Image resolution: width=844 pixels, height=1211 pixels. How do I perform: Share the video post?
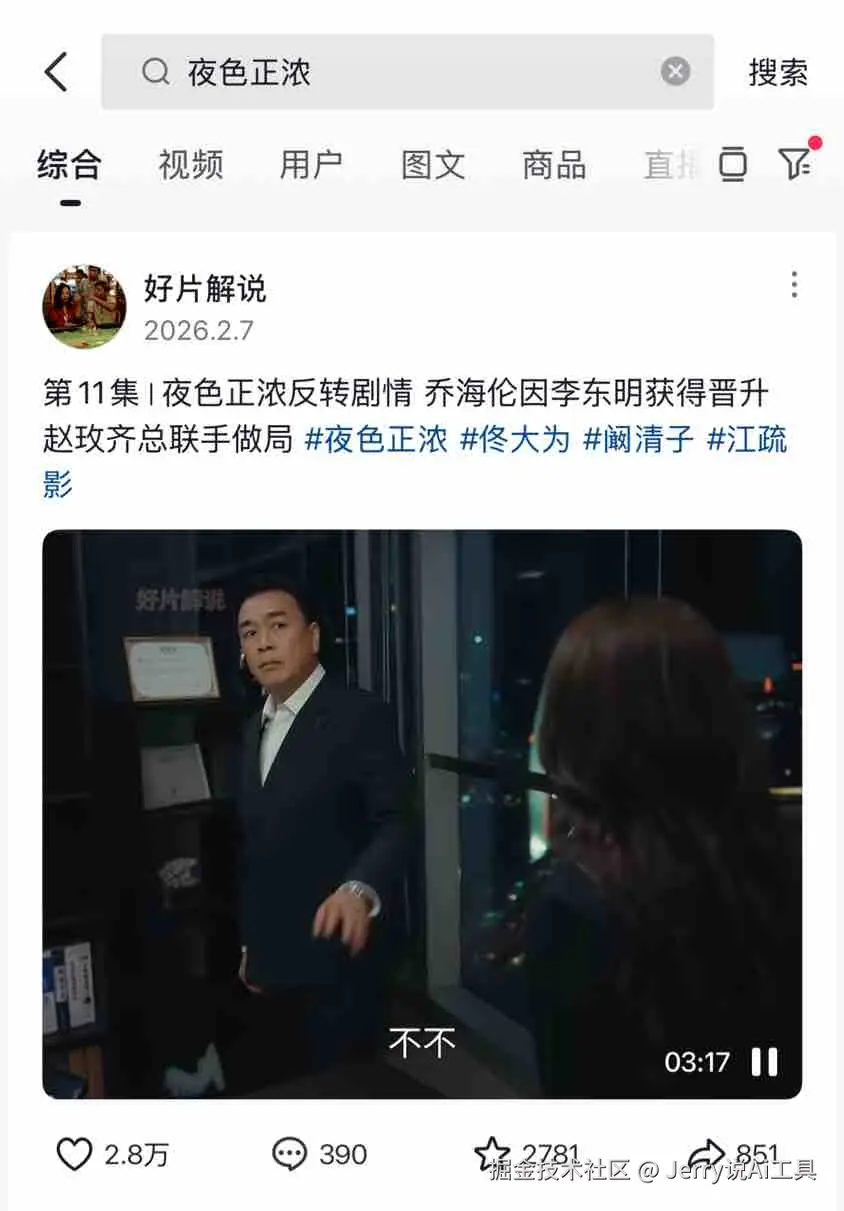(706, 1153)
